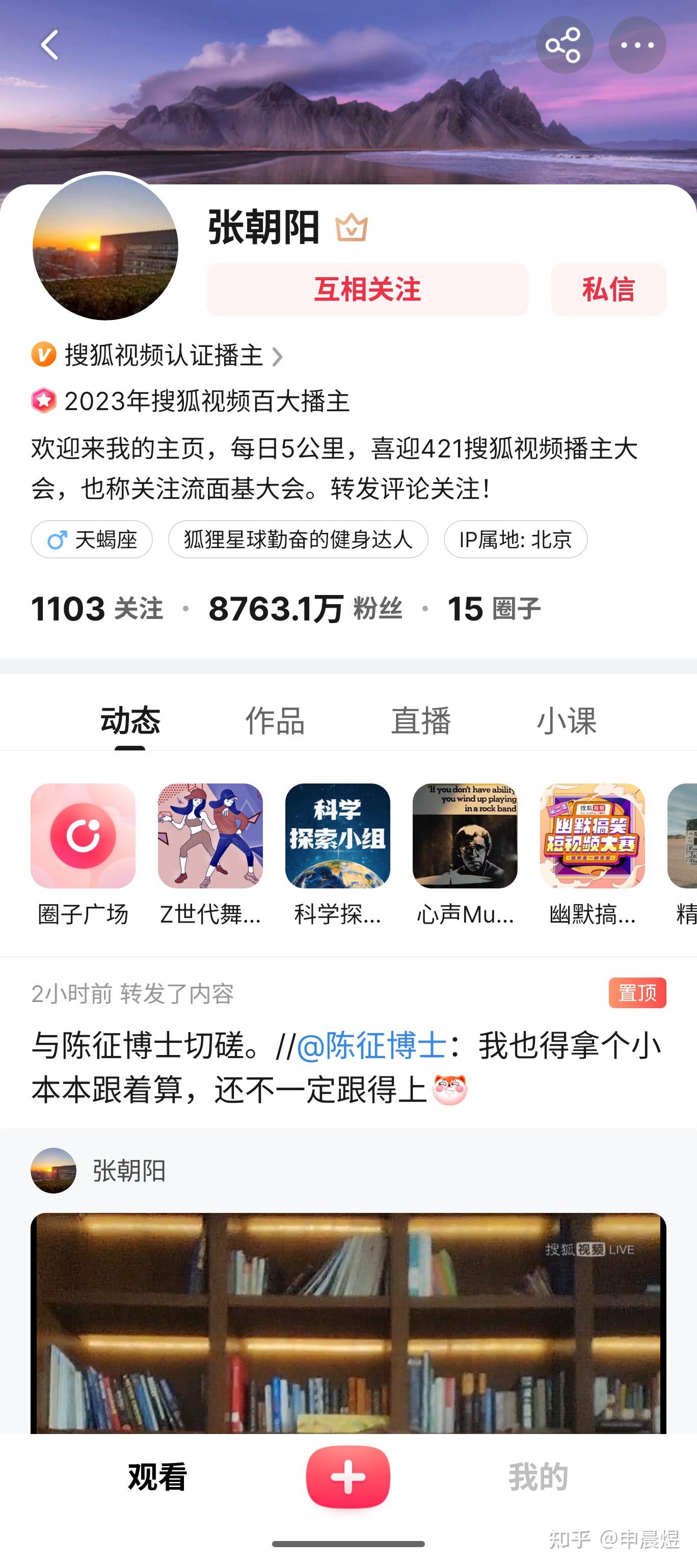The height and width of the screenshot is (1568, 697).
Task: Create a new post with plus button
Action: click(x=348, y=1477)
